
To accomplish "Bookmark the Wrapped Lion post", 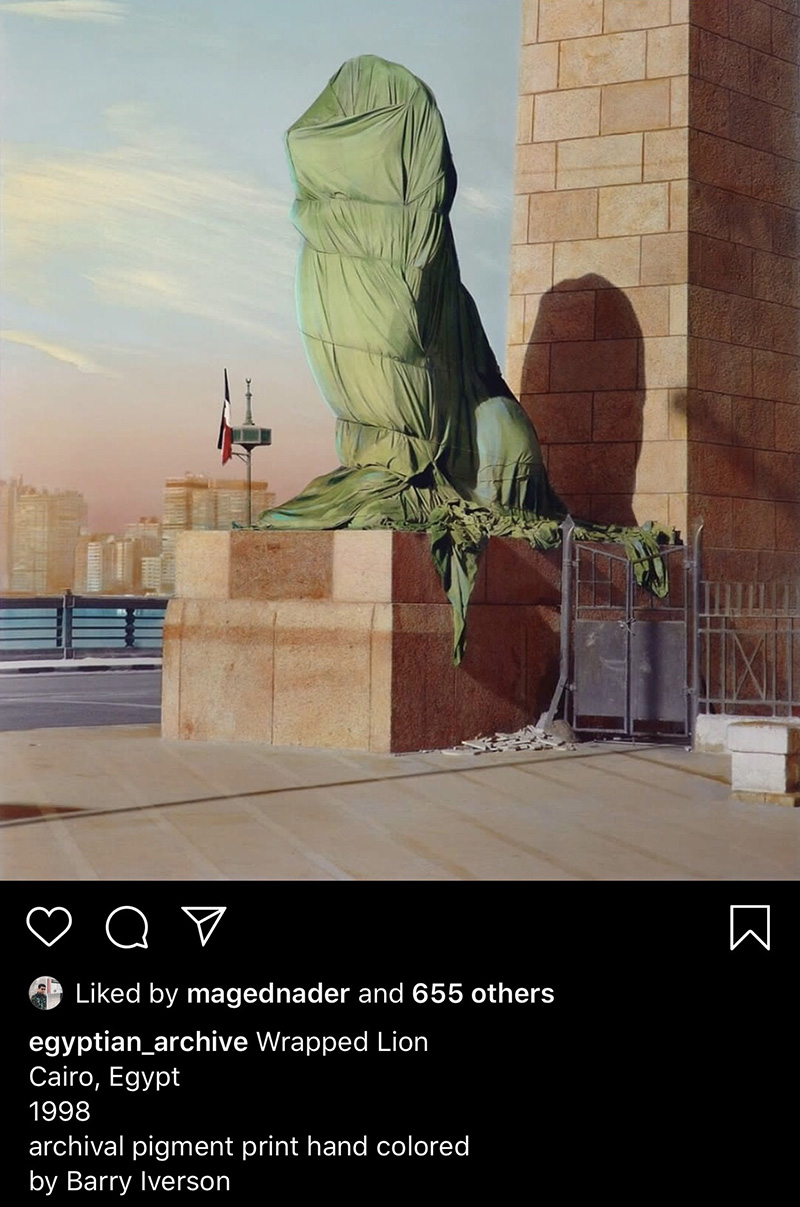I will (x=750, y=927).
